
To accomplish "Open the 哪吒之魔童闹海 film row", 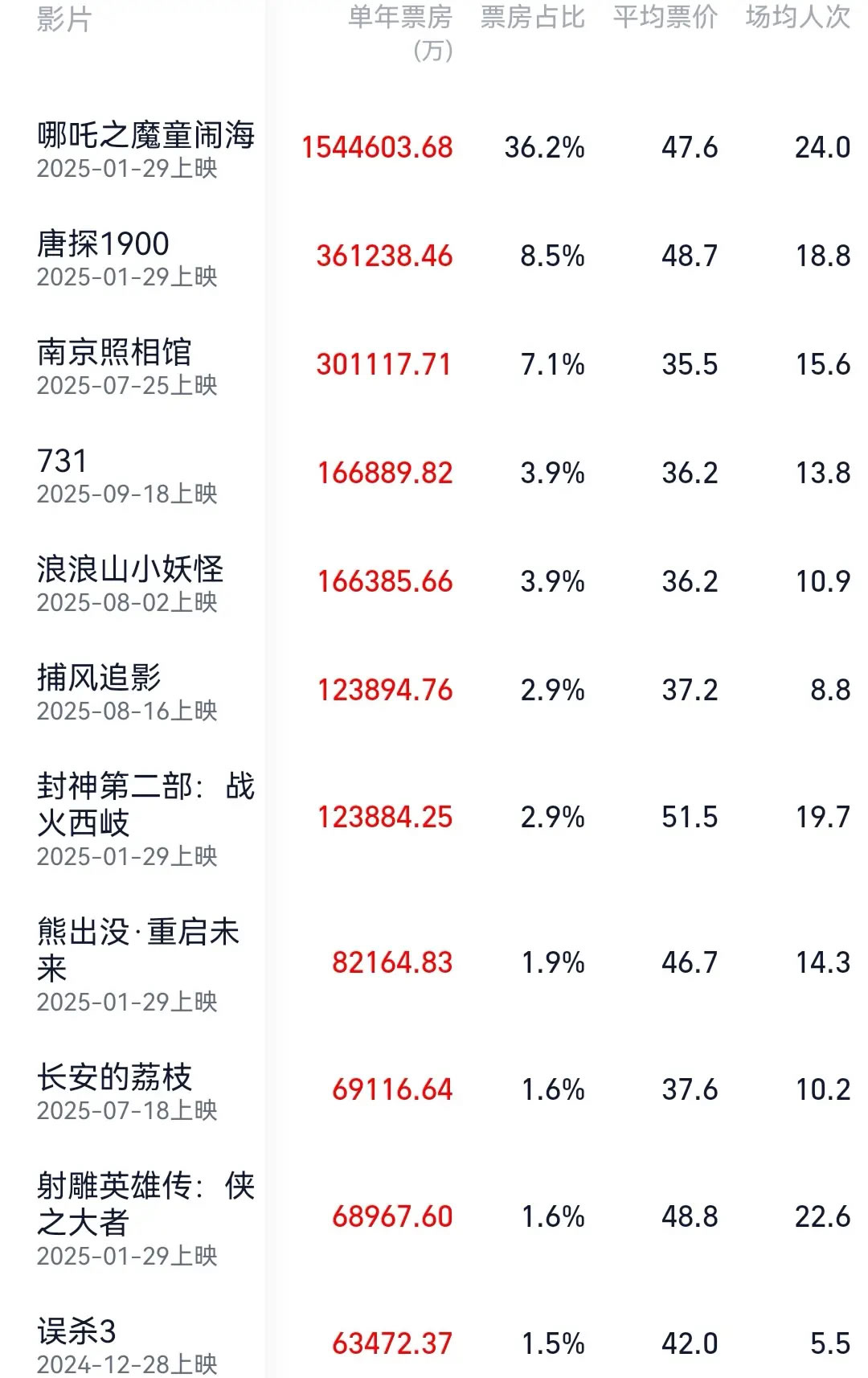I will pyautogui.click(x=145, y=135).
